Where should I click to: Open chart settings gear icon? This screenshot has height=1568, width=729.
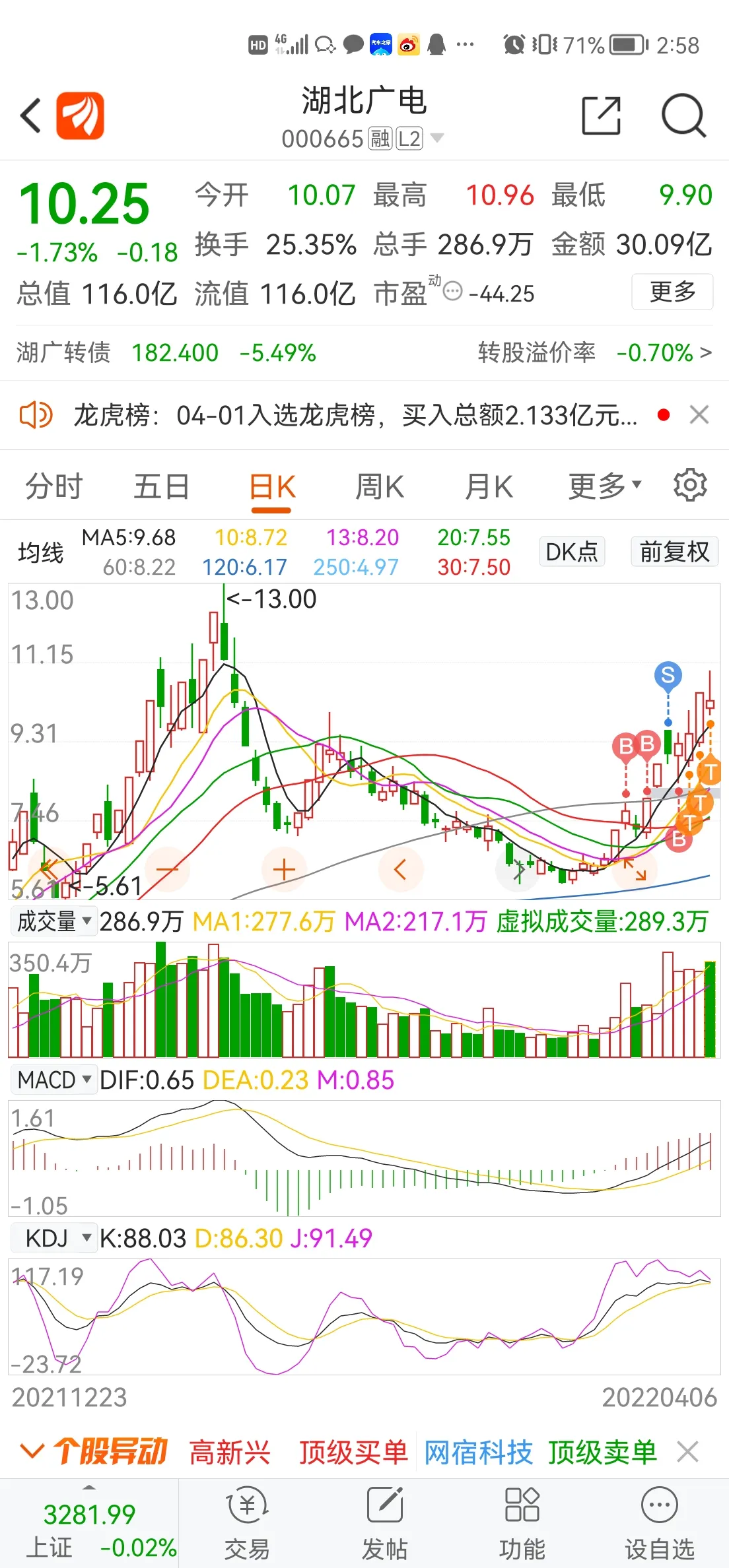[x=690, y=485]
